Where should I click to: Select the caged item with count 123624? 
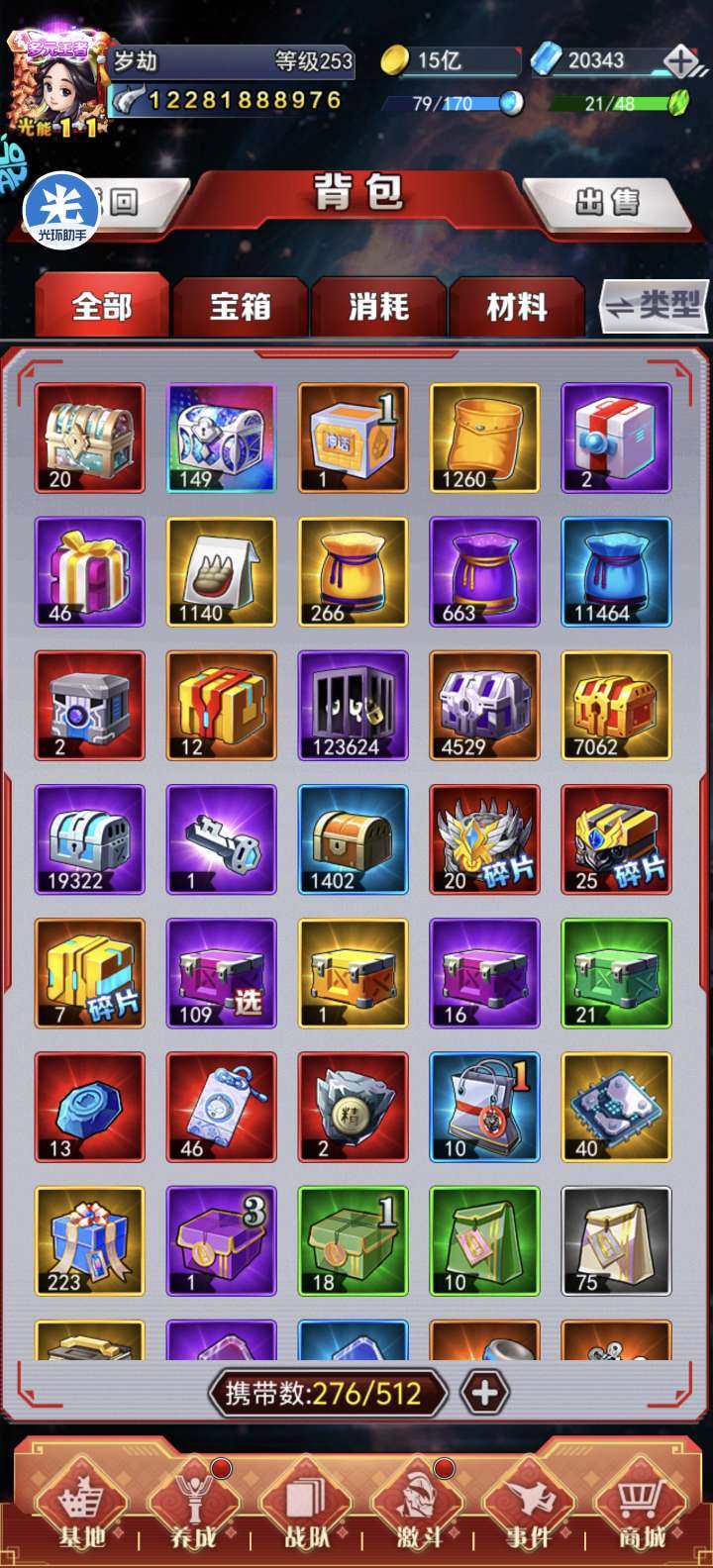353,705
